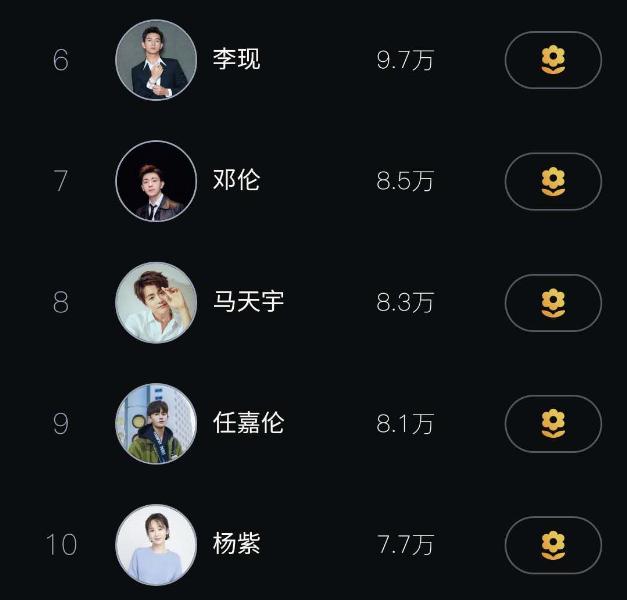Open 杨紫's avatar
Viewport: 627px width, 600px height.
coord(156,545)
